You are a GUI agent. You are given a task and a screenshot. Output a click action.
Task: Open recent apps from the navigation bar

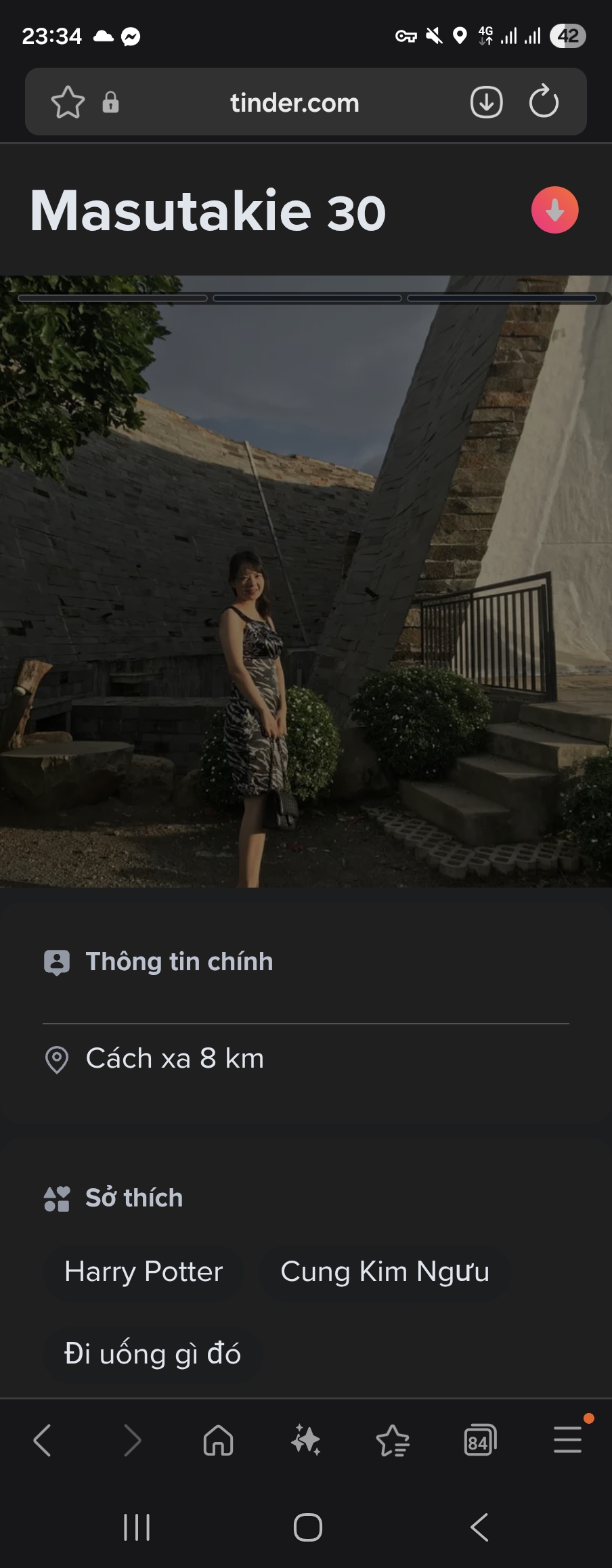pyautogui.click(x=137, y=1527)
